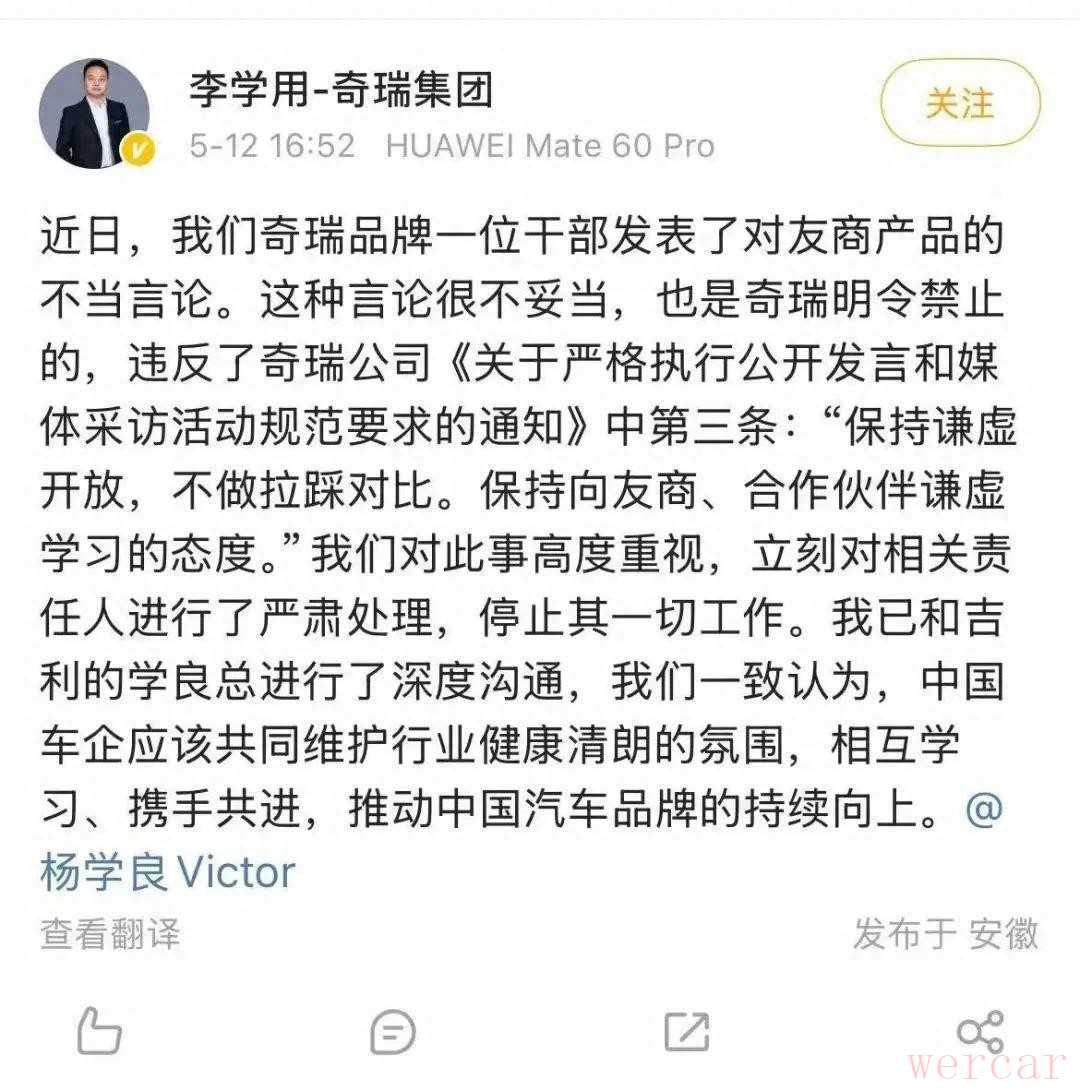Image resolution: width=1080 pixels, height=1092 pixels.
Task: Share the post via the share icon
Action: tap(979, 1031)
